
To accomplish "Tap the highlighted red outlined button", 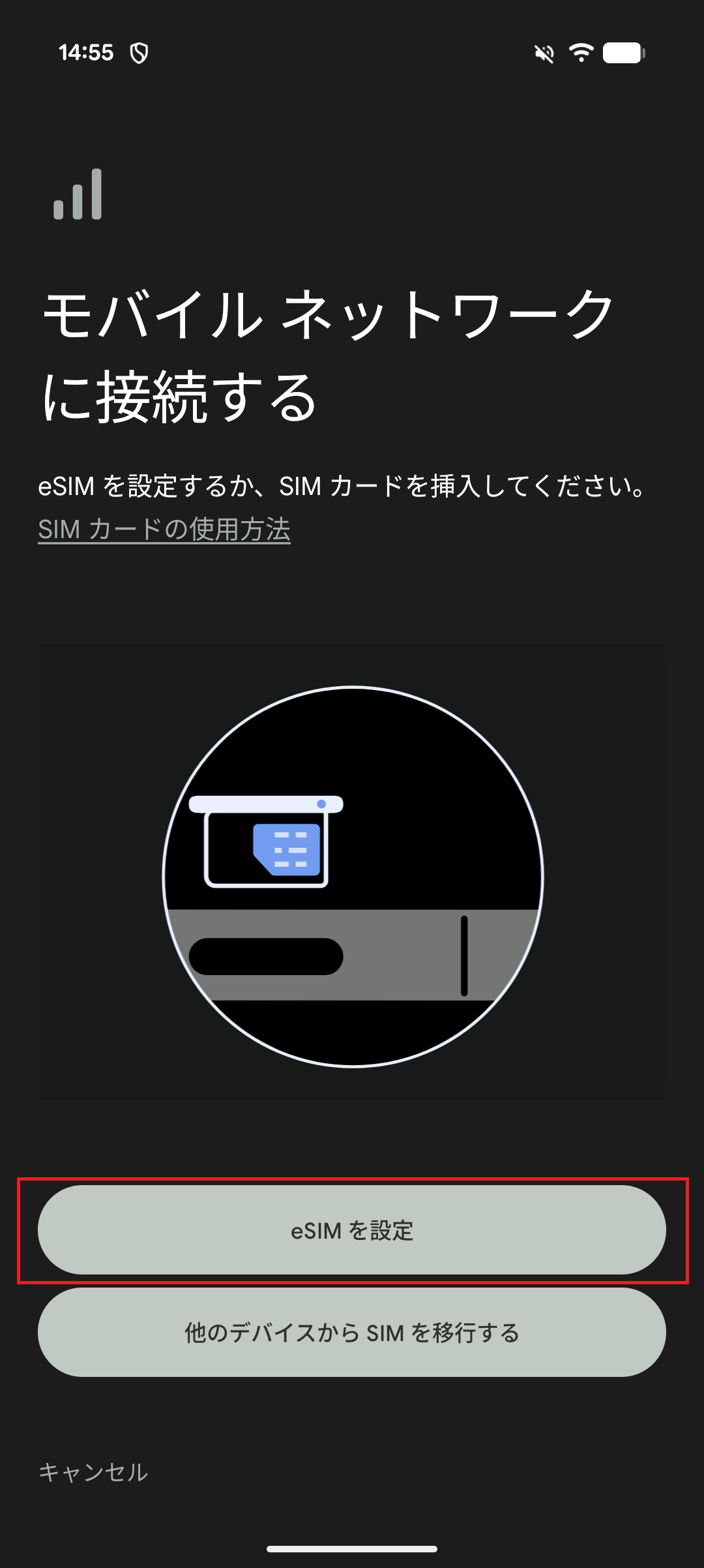I will pyautogui.click(x=352, y=1229).
